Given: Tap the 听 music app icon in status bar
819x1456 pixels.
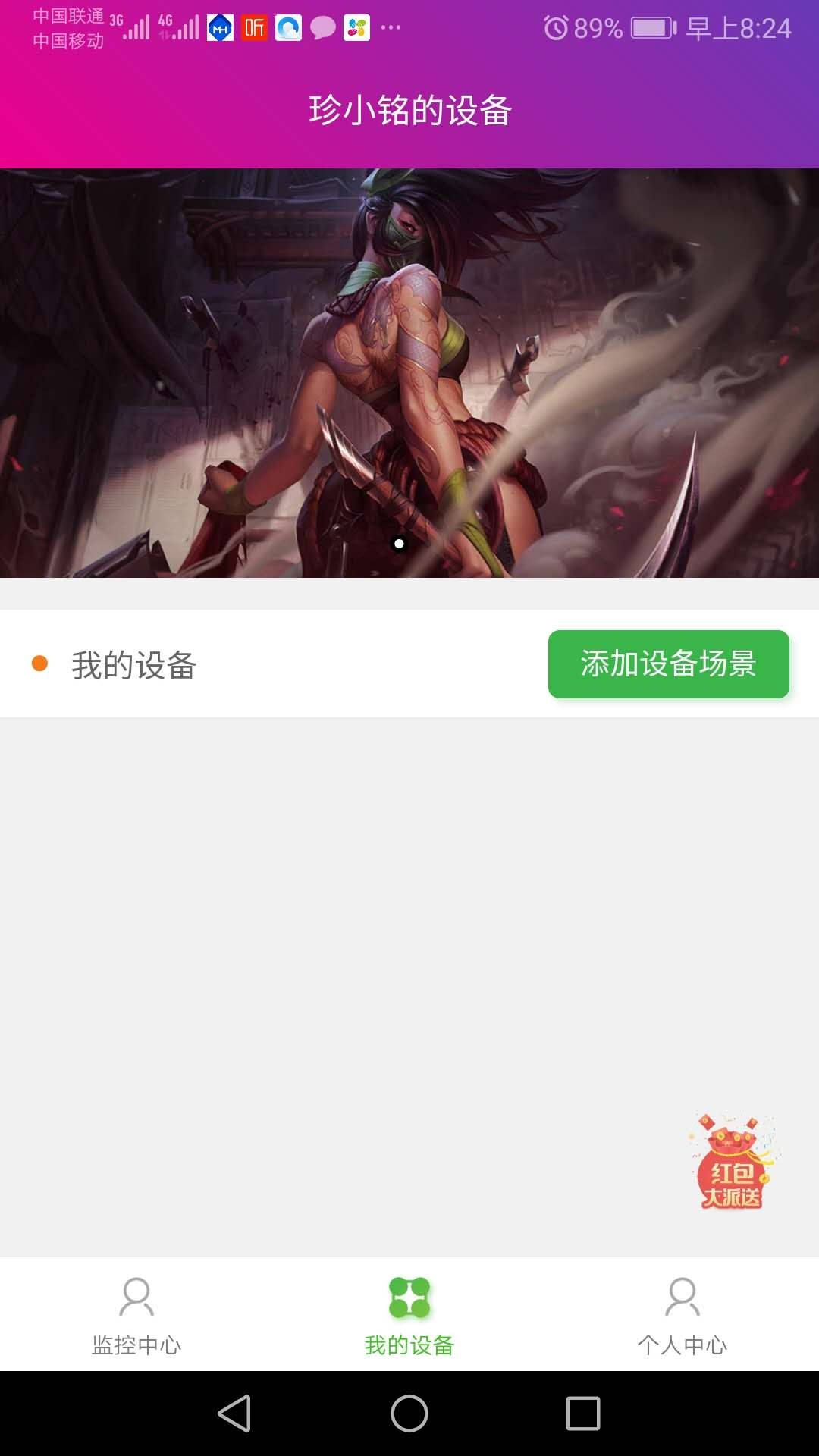Looking at the screenshot, I should coord(254,28).
